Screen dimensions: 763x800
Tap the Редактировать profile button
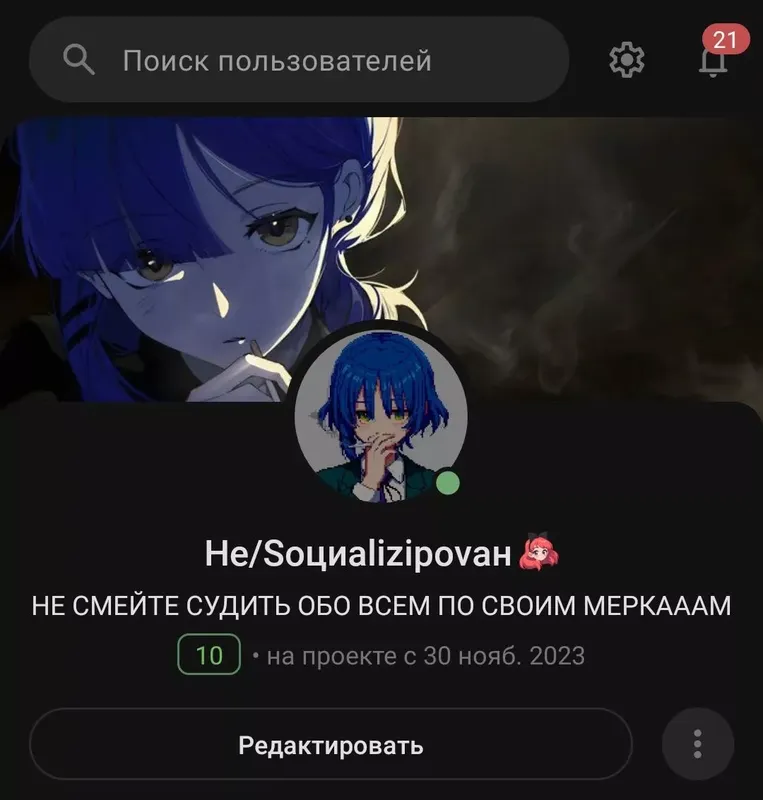click(x=330, y=745)
